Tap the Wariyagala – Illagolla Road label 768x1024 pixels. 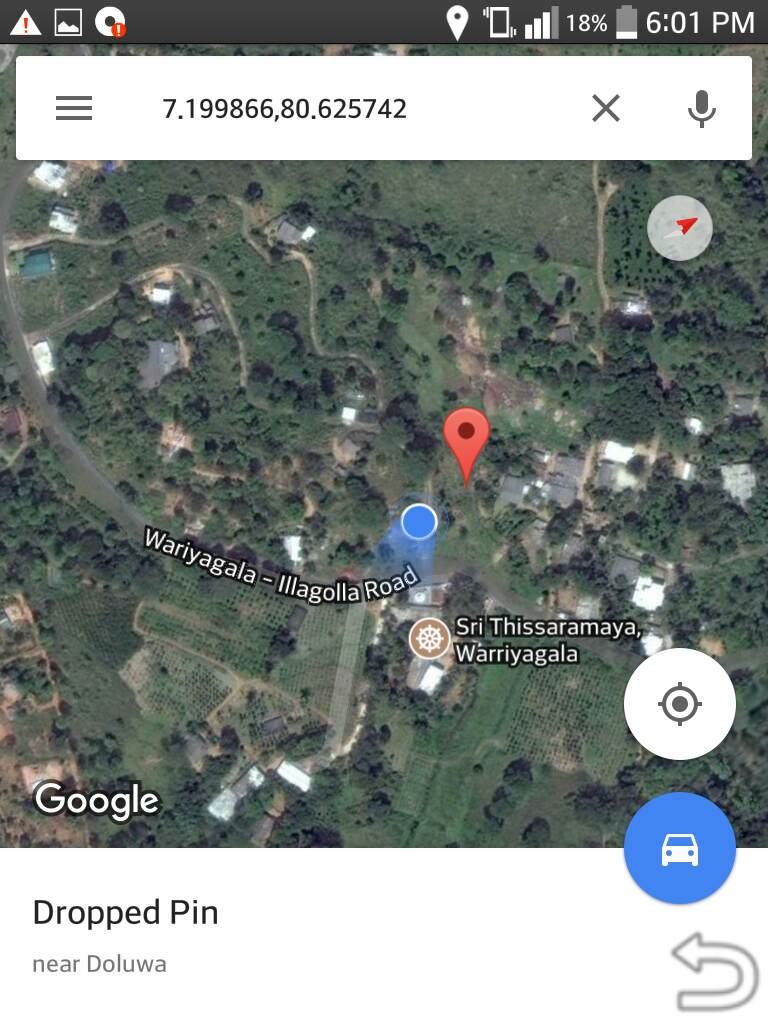tap(283, 565)
